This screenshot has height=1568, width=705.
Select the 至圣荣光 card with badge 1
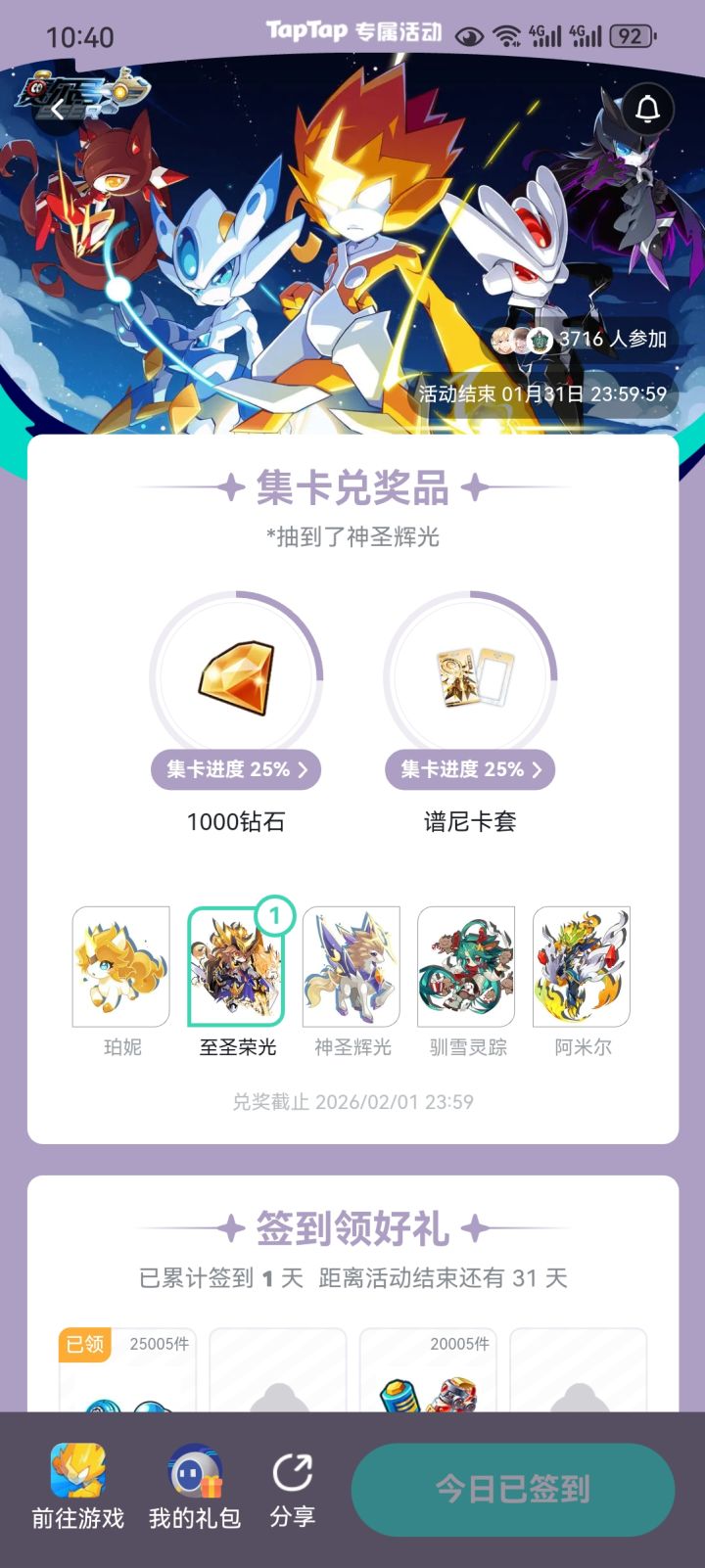coord(235,967)
